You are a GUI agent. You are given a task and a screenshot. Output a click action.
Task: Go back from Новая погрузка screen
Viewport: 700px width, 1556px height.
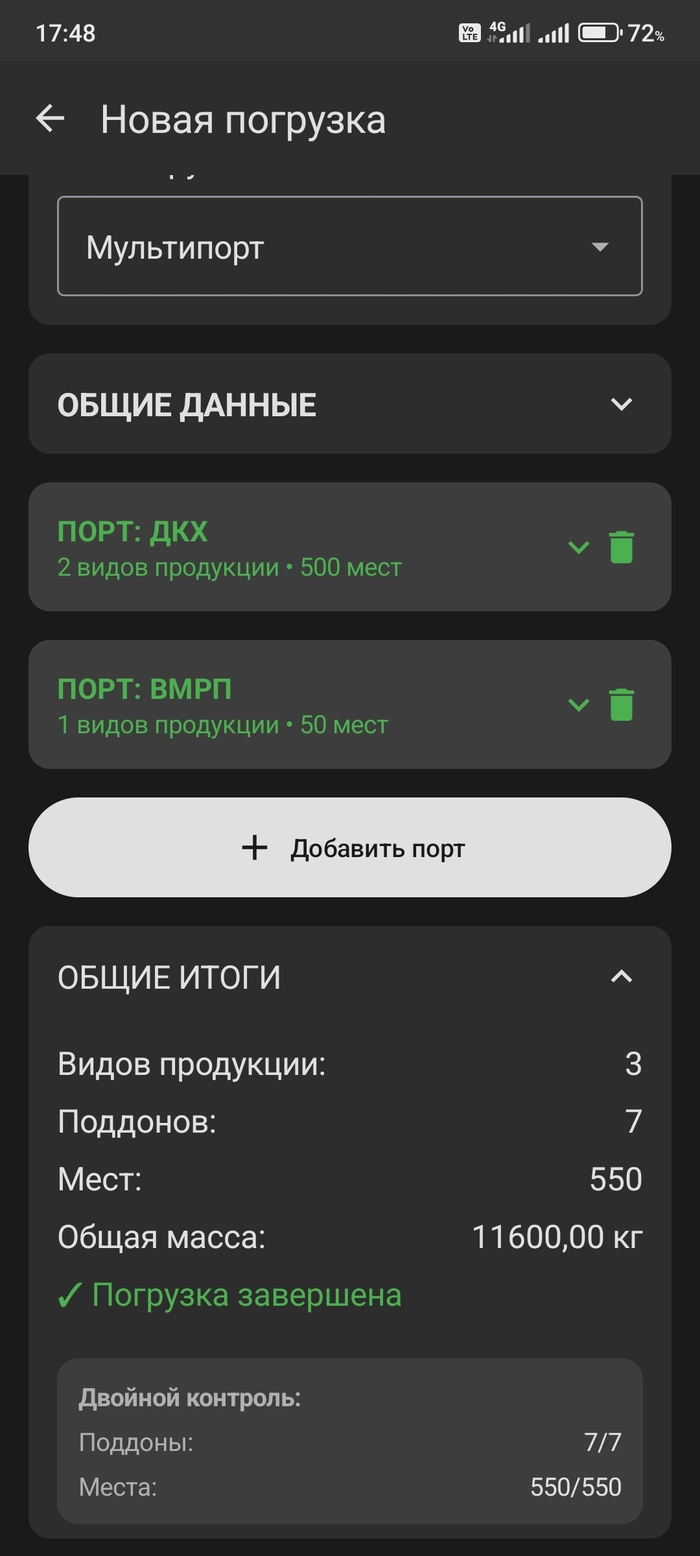(50, 119)
